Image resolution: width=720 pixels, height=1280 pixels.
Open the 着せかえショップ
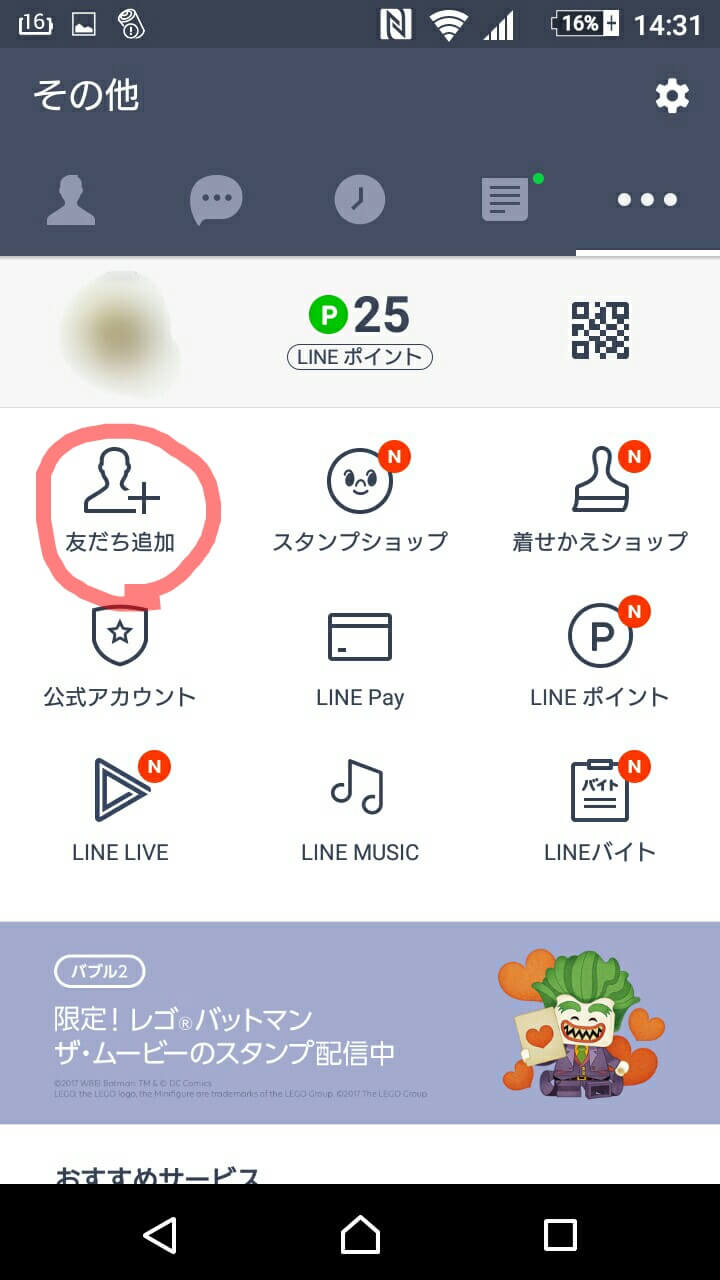(x=600, y=500)
